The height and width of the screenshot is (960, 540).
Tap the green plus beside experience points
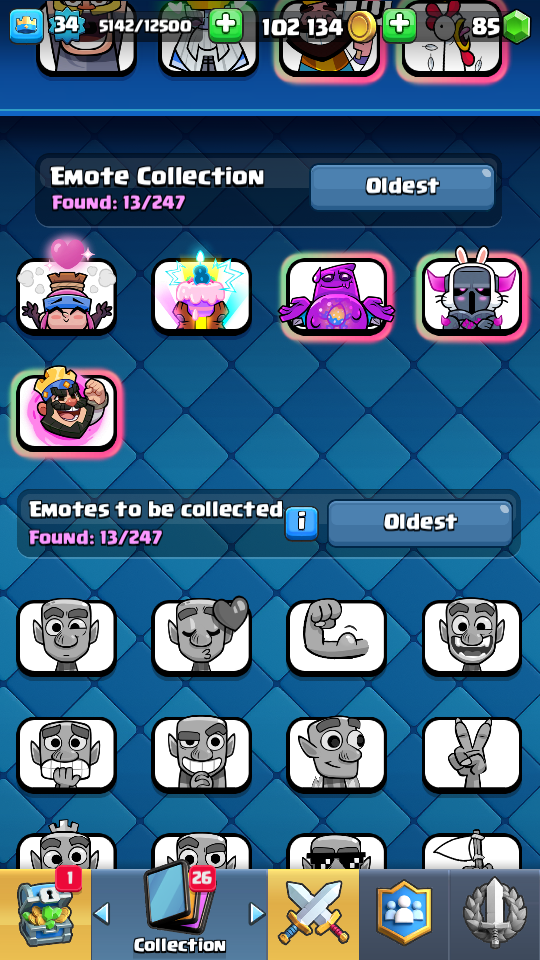[x=226, y=26]
